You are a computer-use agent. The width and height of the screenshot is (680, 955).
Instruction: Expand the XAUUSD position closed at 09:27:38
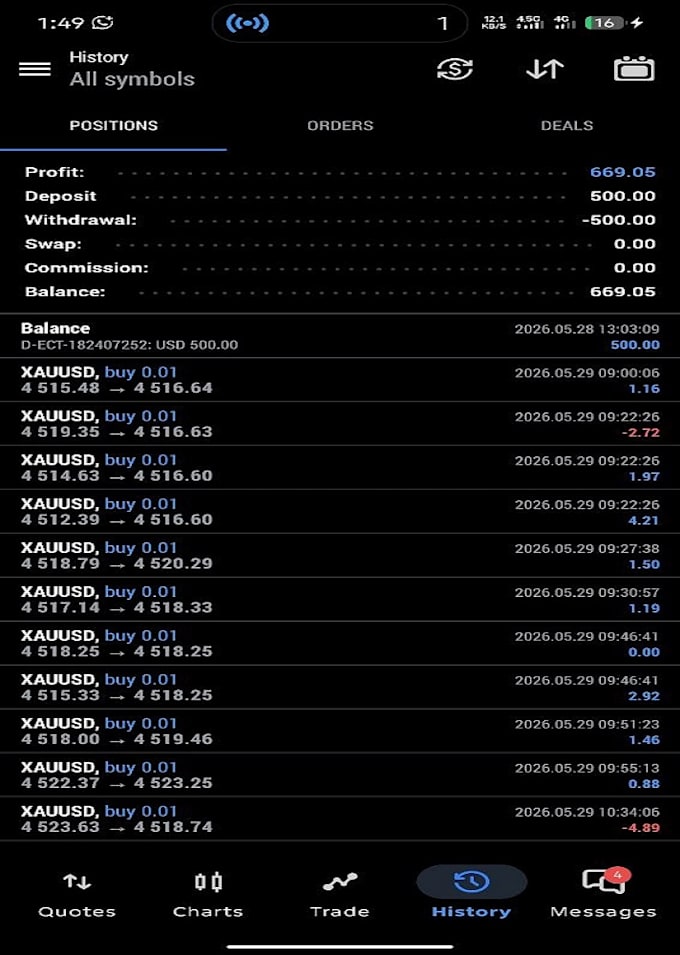click(340, 555)
